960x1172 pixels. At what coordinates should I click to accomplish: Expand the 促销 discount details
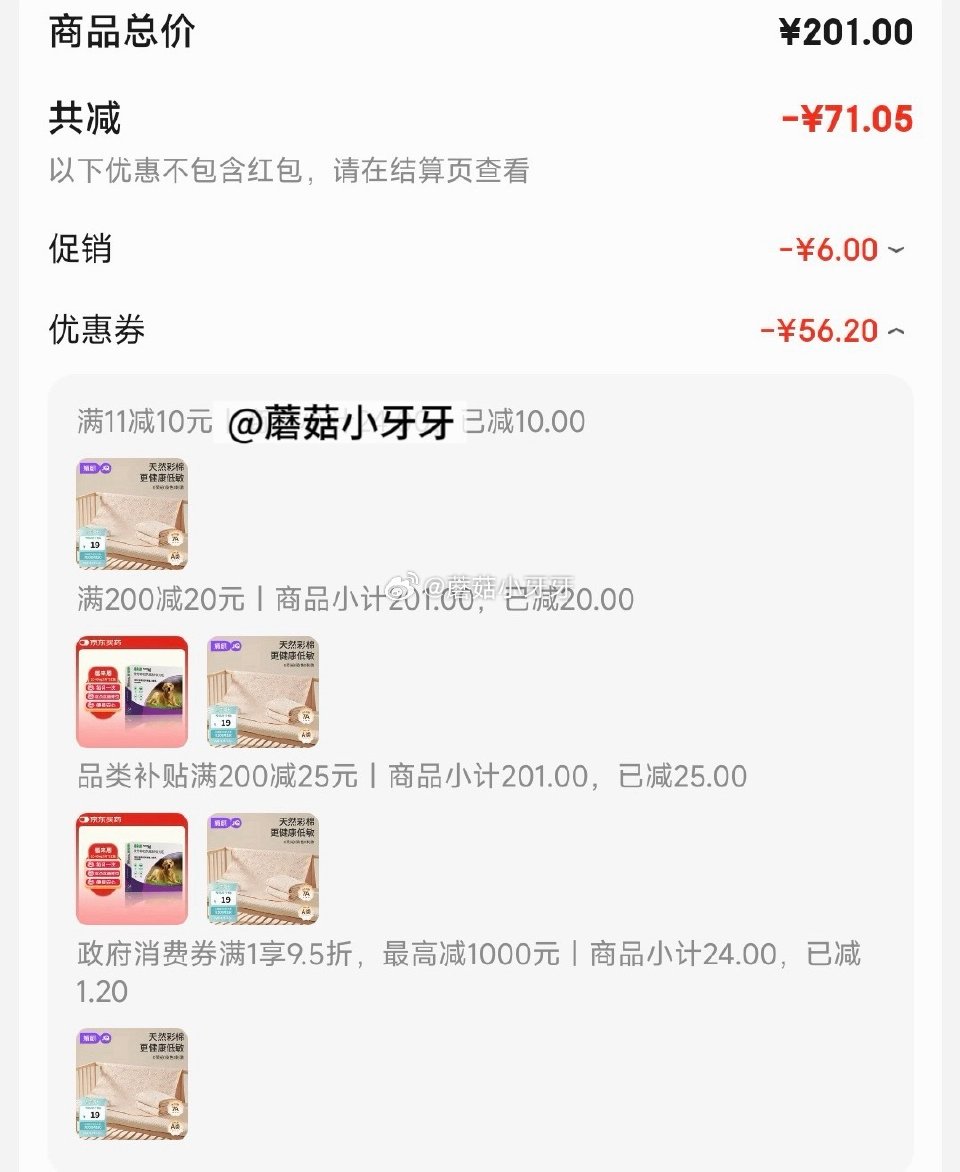[895, 249]
